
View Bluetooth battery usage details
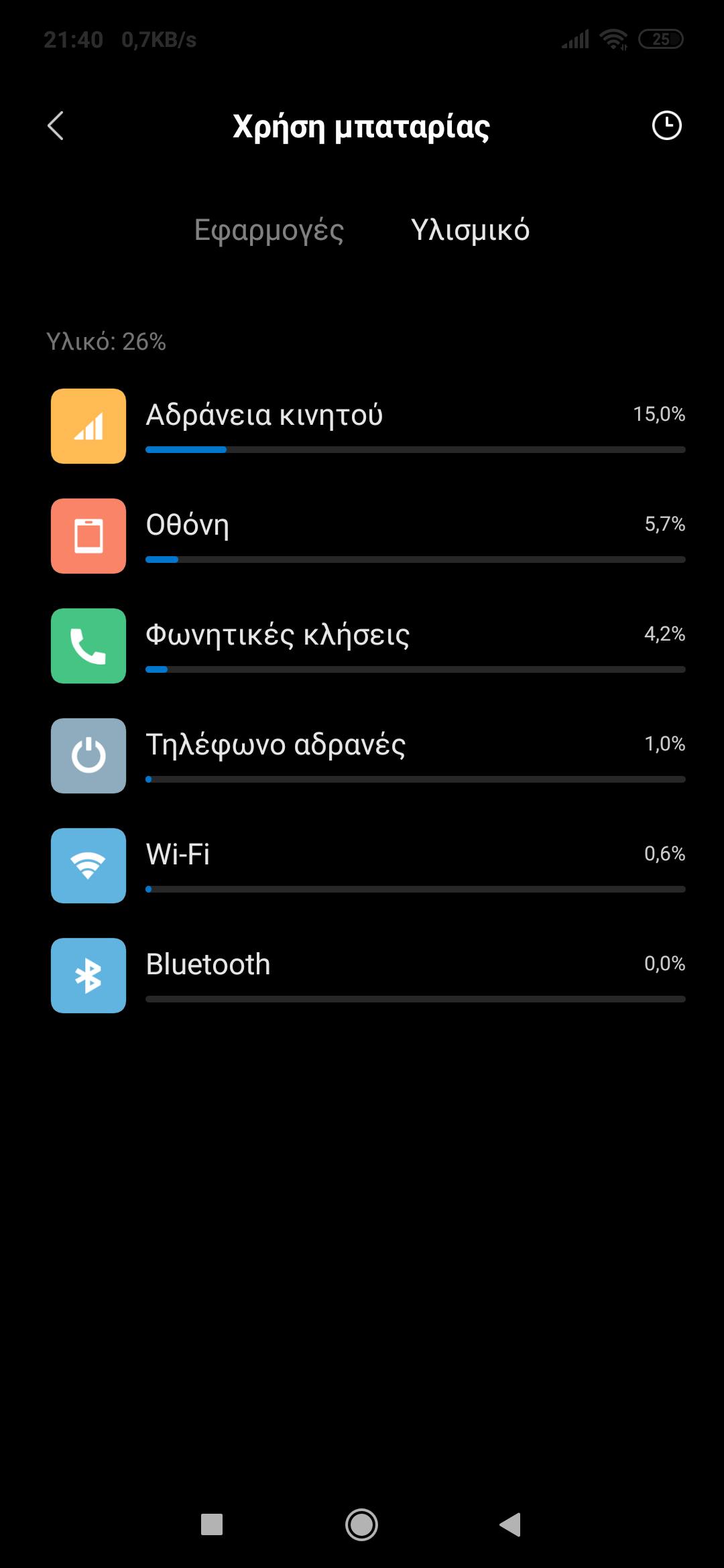tap(367, 976)
